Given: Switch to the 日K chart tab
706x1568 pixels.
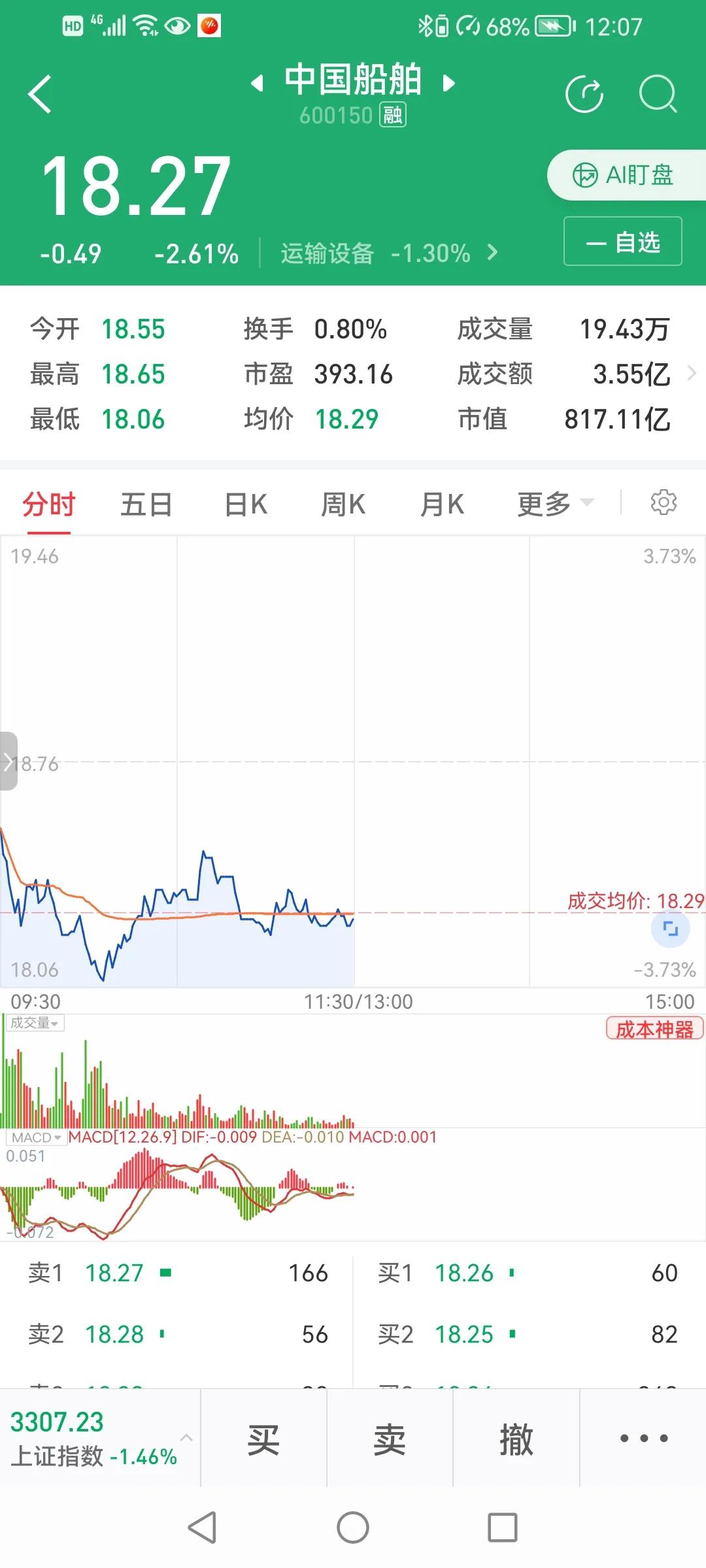Looking at the screenshot, I should (x=244, y=503).
